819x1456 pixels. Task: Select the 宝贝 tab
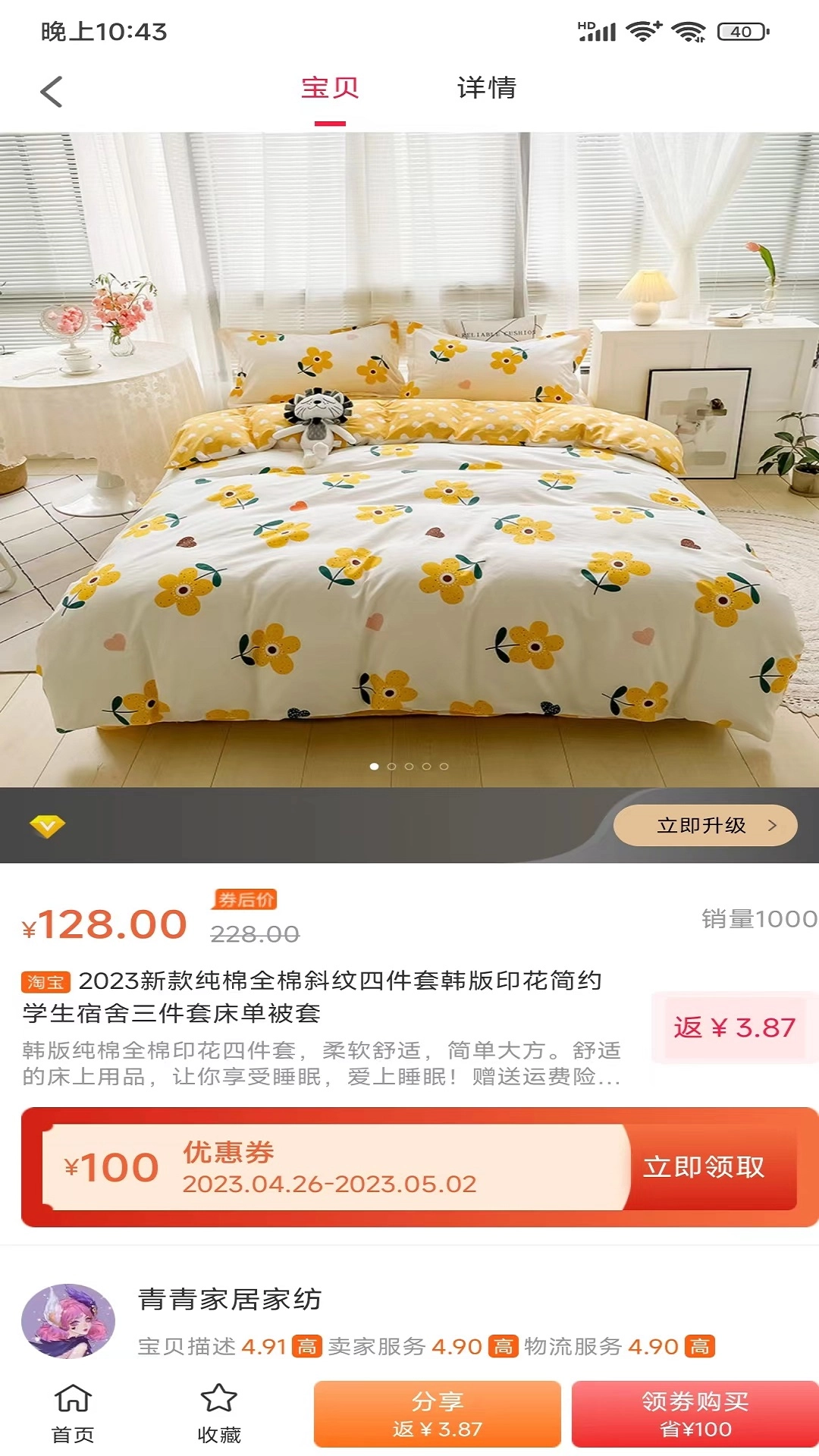(x=330, y=88)
